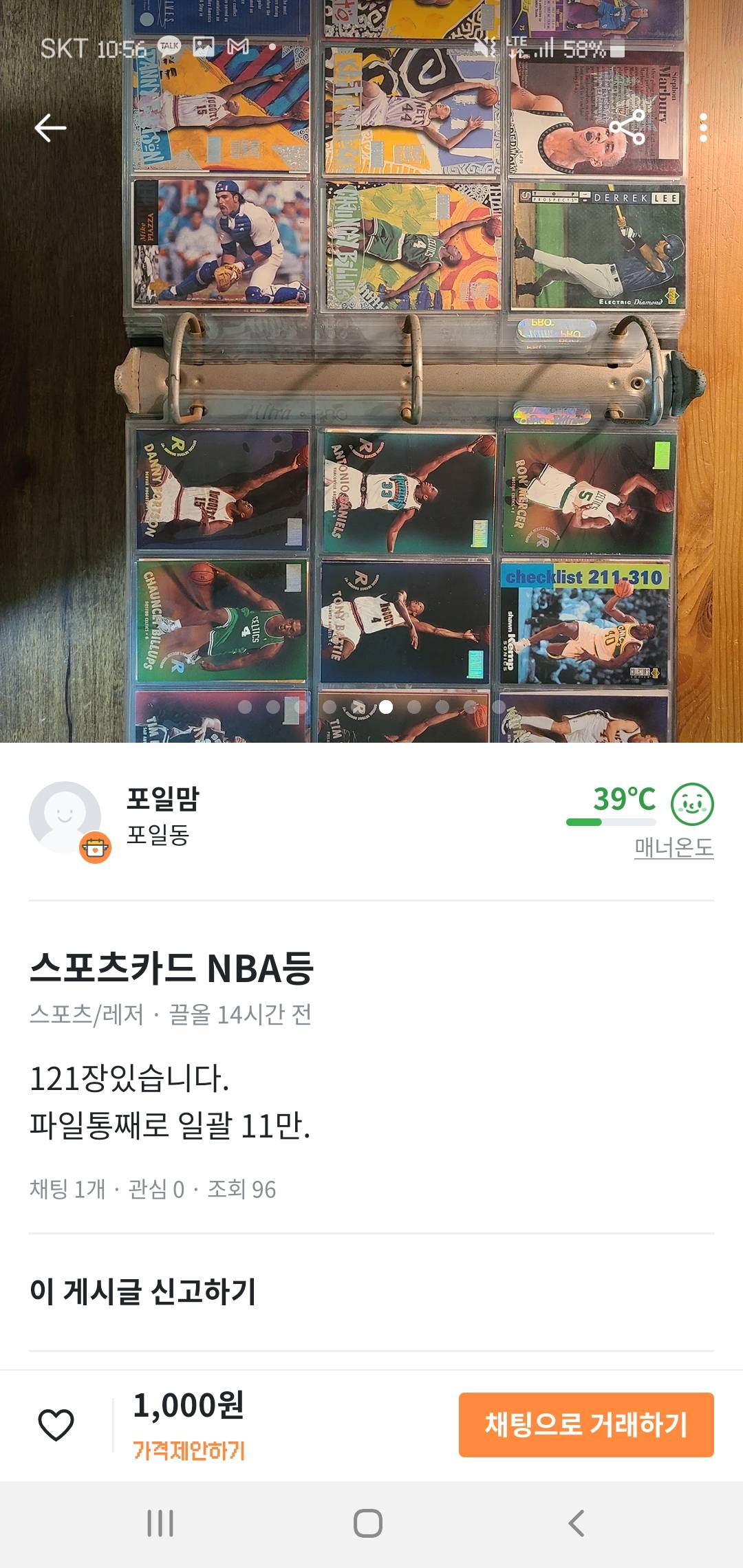The height and width of the screenshot is (1568, 743).
Task: Open recent apps from navigation bar
Action: (x=160, y=1523)
